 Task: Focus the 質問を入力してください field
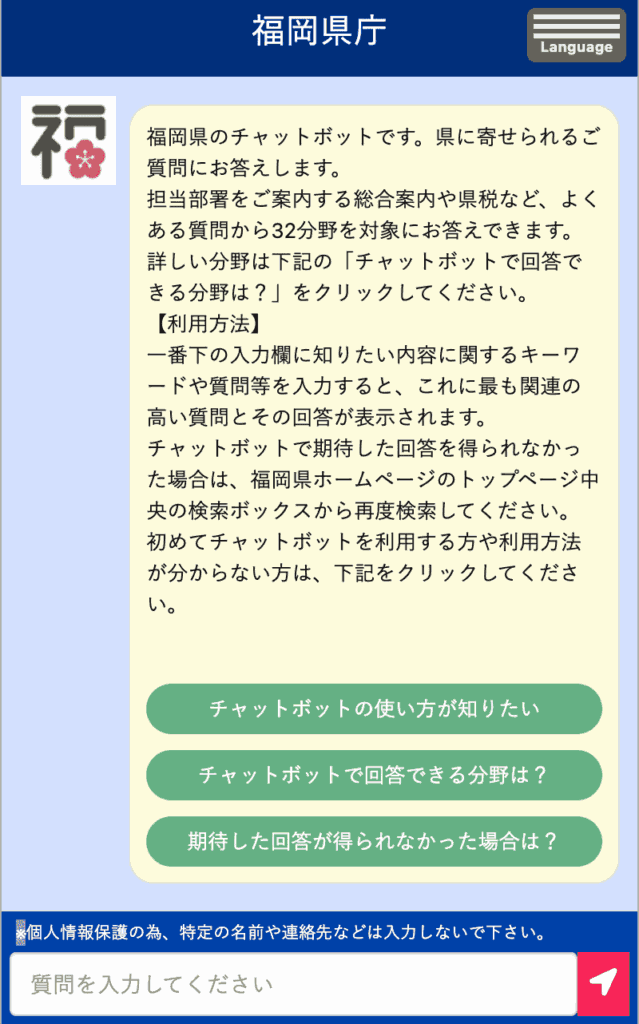click(x=293, y=984)
